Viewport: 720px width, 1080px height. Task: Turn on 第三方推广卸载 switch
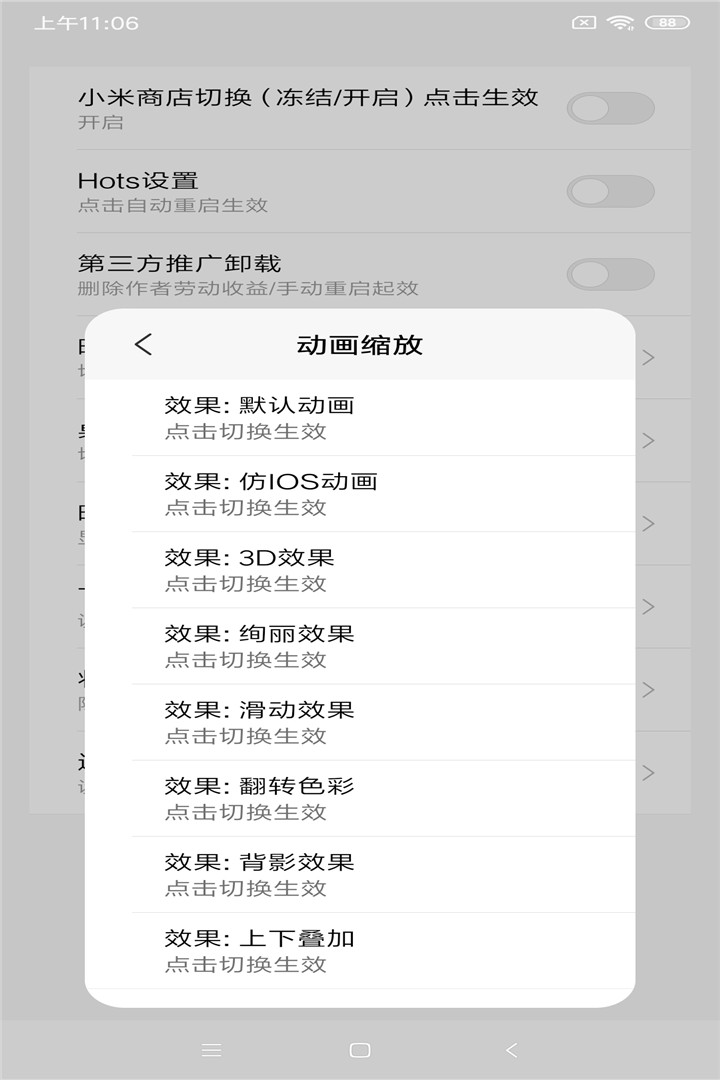tap(610, 275)
